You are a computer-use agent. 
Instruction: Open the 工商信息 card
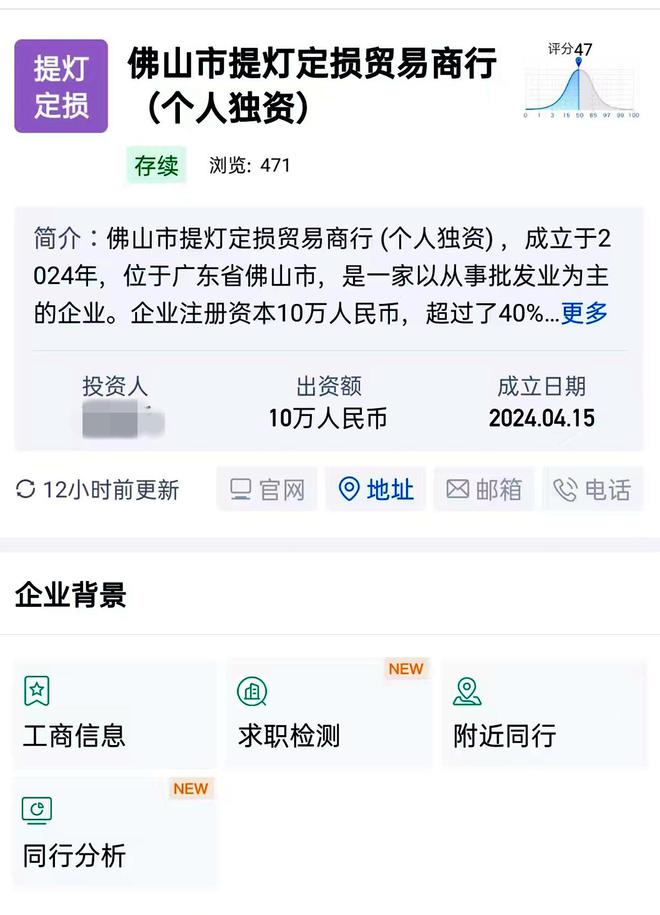(115, 714)
